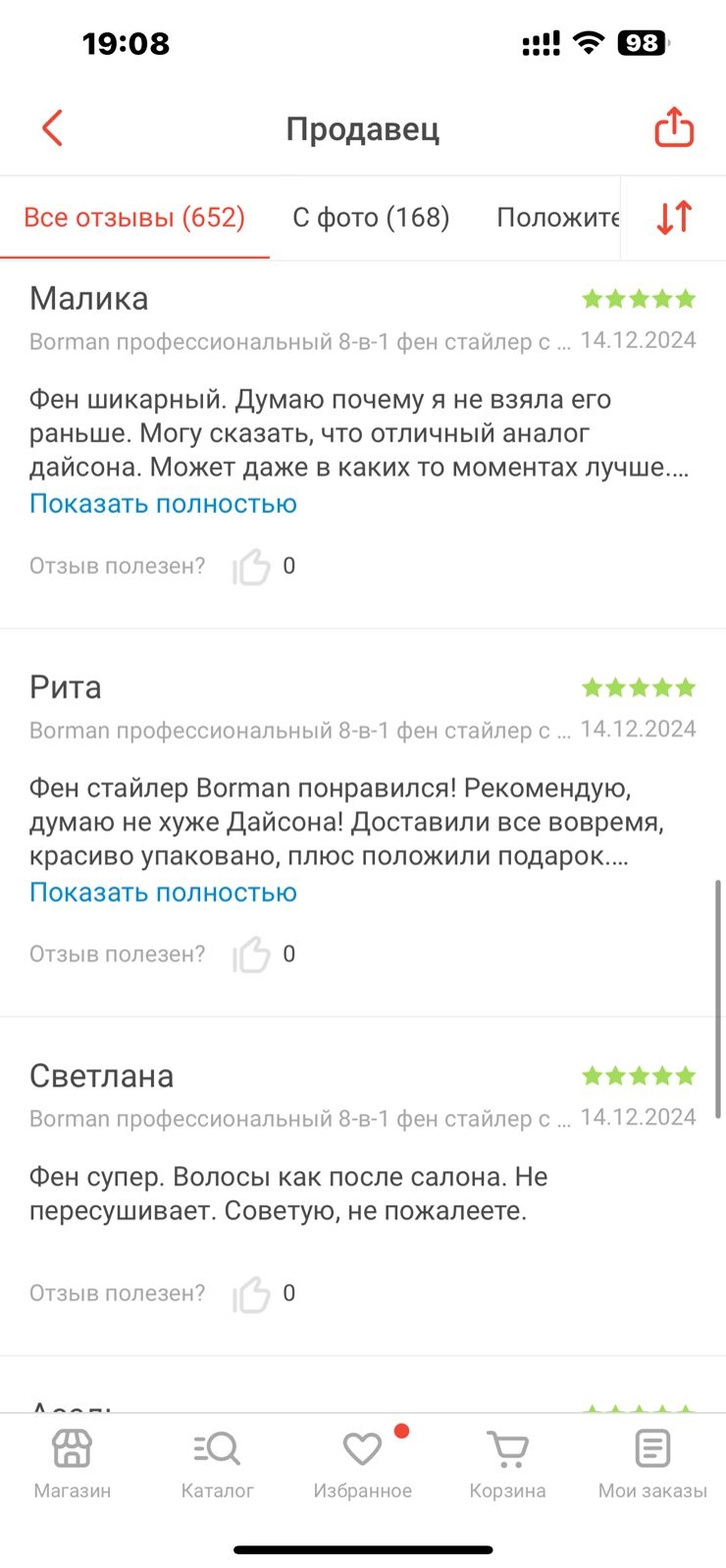Image resolution: width=726 pixels, height=1568 pixels.
Task: Switch to the Положительные reviews tab
Action: pos(558,217)
